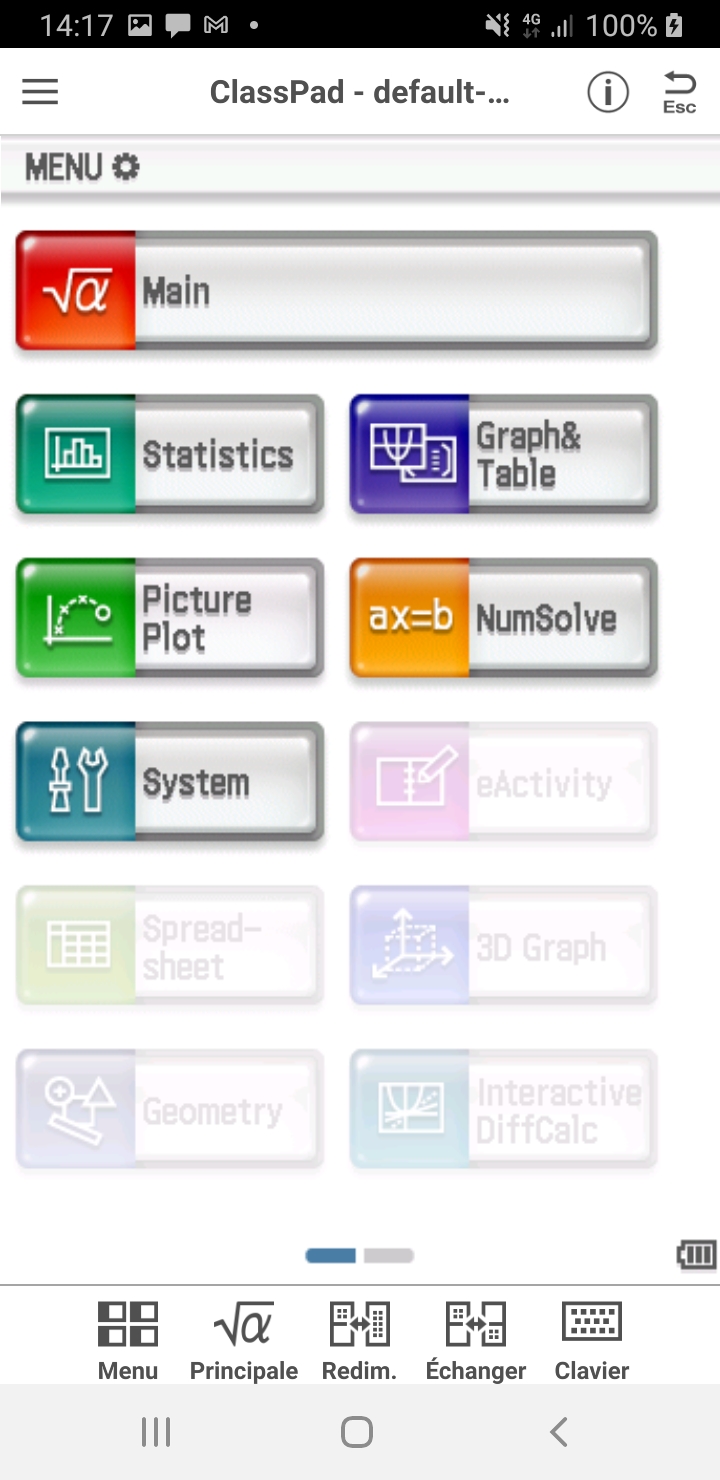720x1480 pixels.
Task: Open System settings app
Action: tap(170, 782)
